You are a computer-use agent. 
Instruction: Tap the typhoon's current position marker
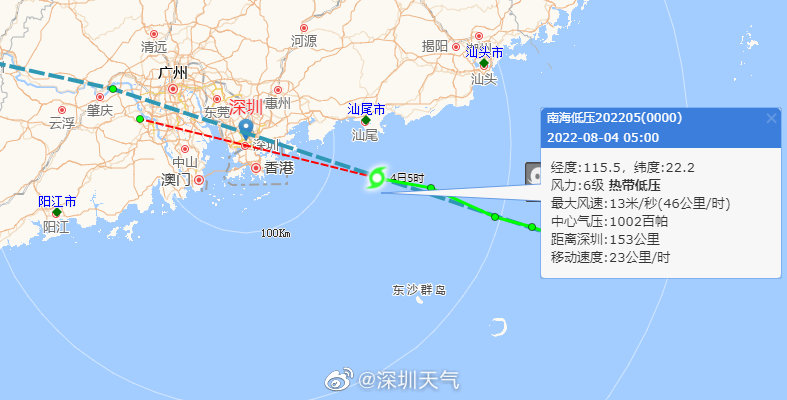(377, 179)
